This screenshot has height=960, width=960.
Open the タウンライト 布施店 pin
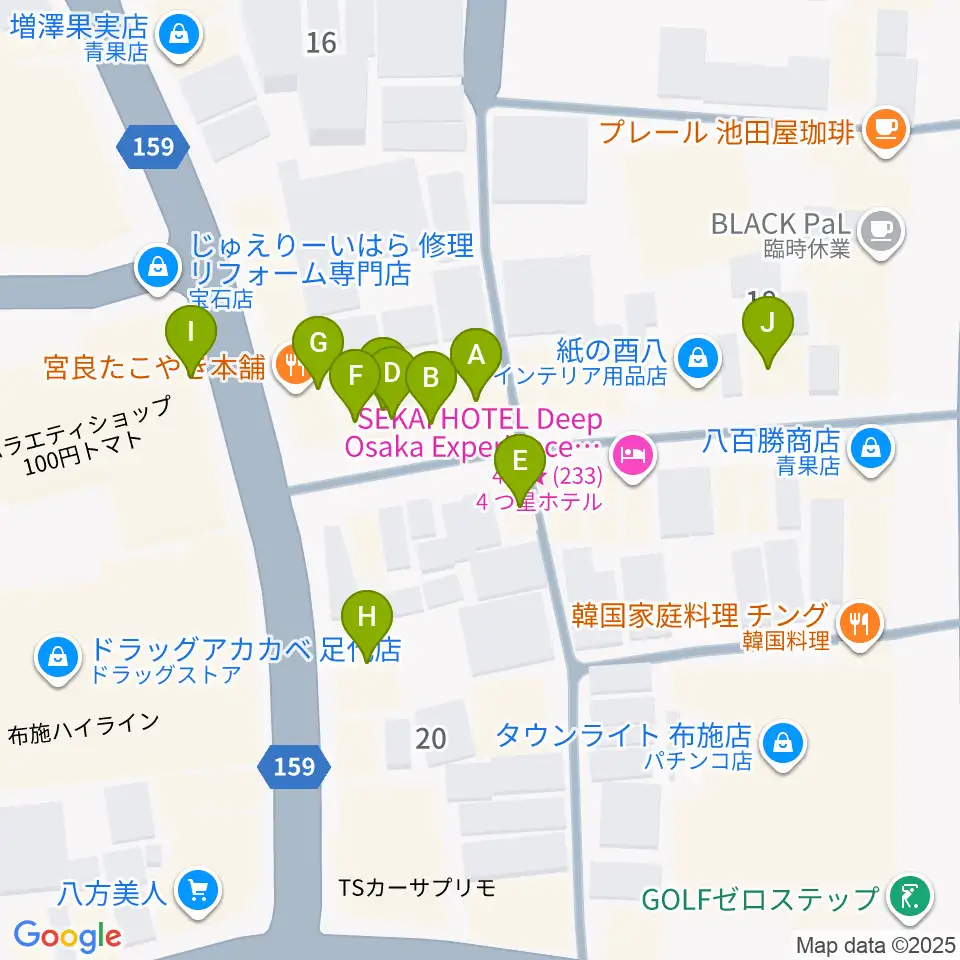tap(783, 744)
